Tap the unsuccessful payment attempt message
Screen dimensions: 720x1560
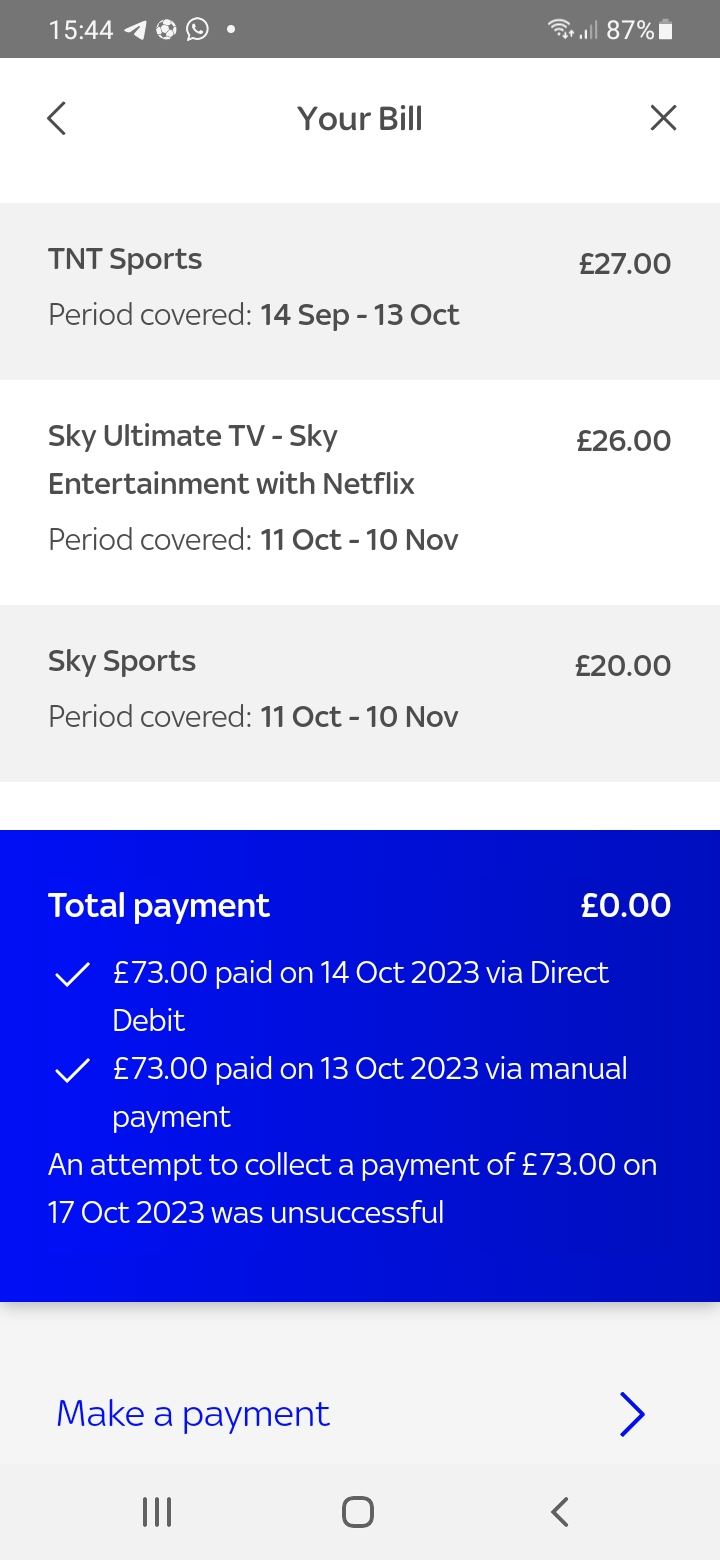(353, 1188)
